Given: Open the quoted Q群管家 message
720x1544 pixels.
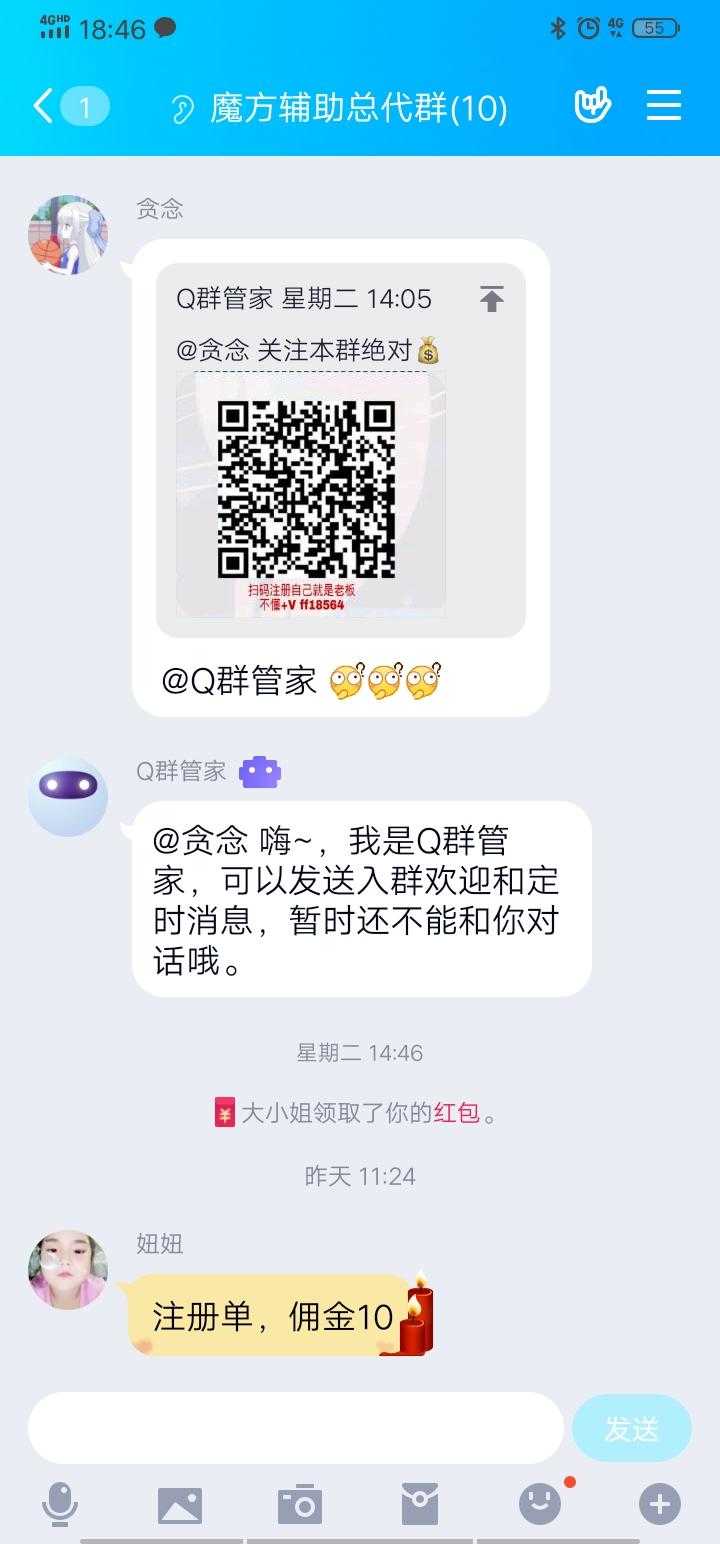Looking at the screenshot, I should point(340,450).
